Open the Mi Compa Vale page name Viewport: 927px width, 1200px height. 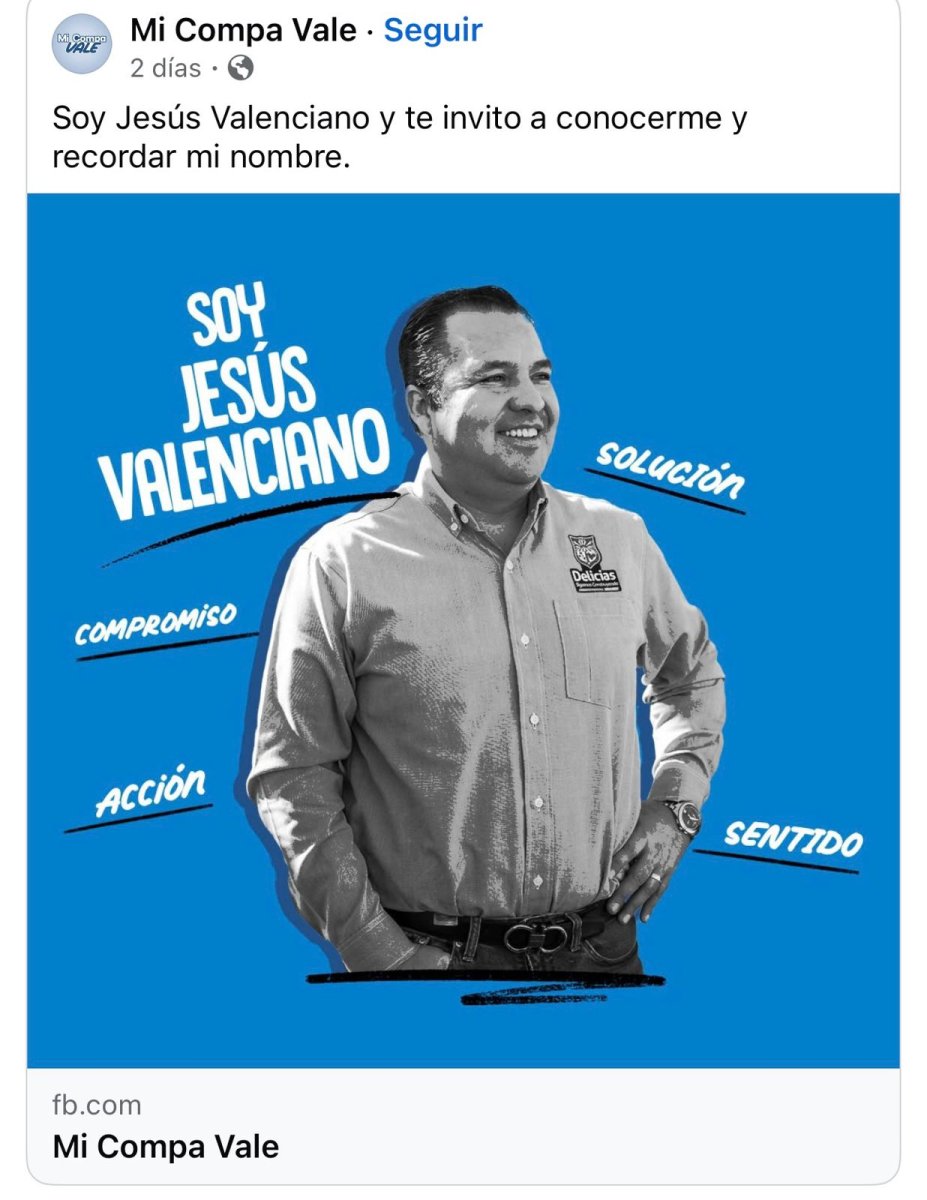point(243,31)
